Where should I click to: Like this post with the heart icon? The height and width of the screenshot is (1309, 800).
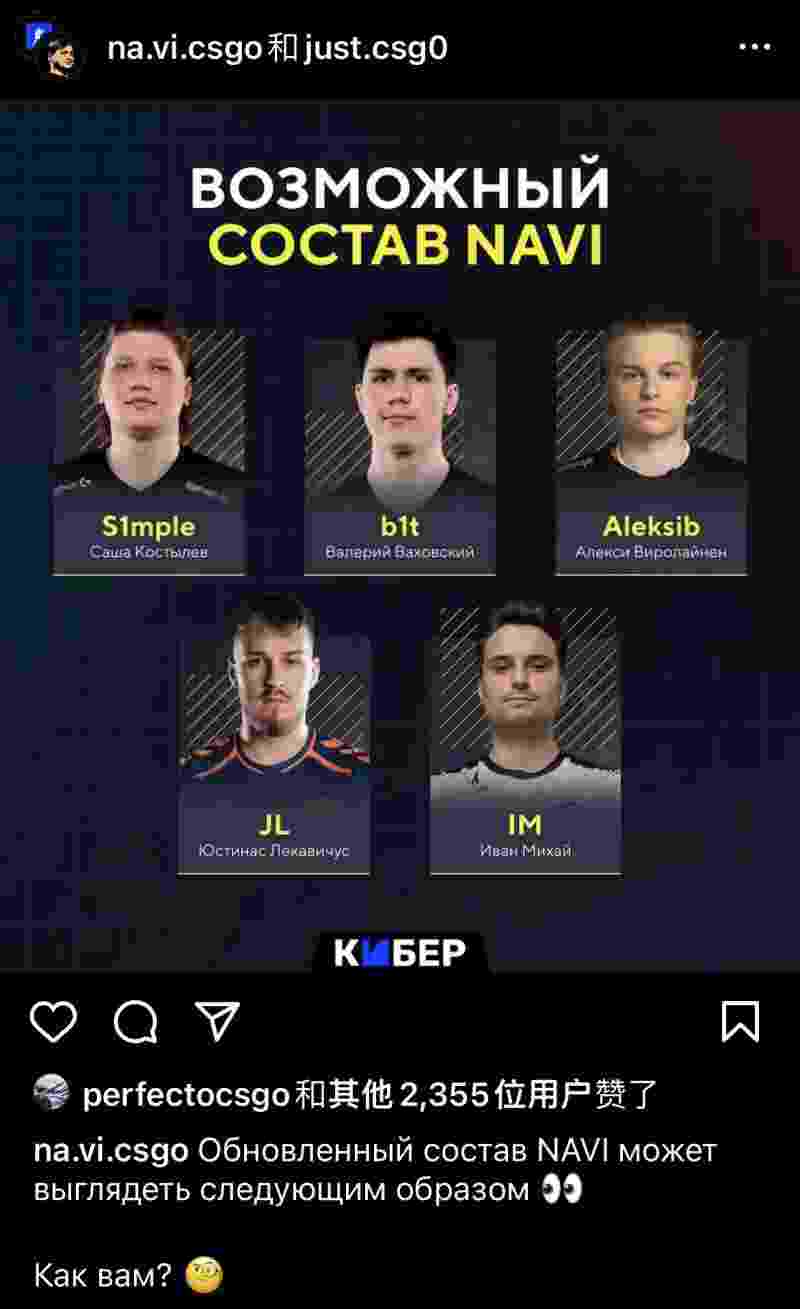[x=54, y=1022]
